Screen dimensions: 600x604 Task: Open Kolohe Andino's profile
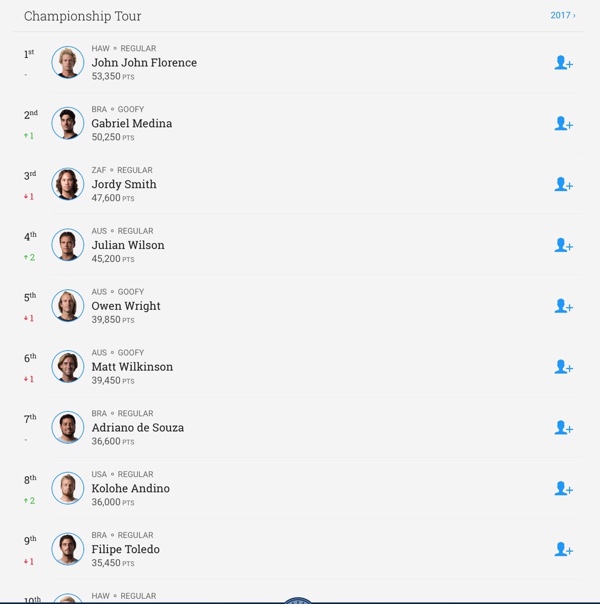(x=130, y=489)
